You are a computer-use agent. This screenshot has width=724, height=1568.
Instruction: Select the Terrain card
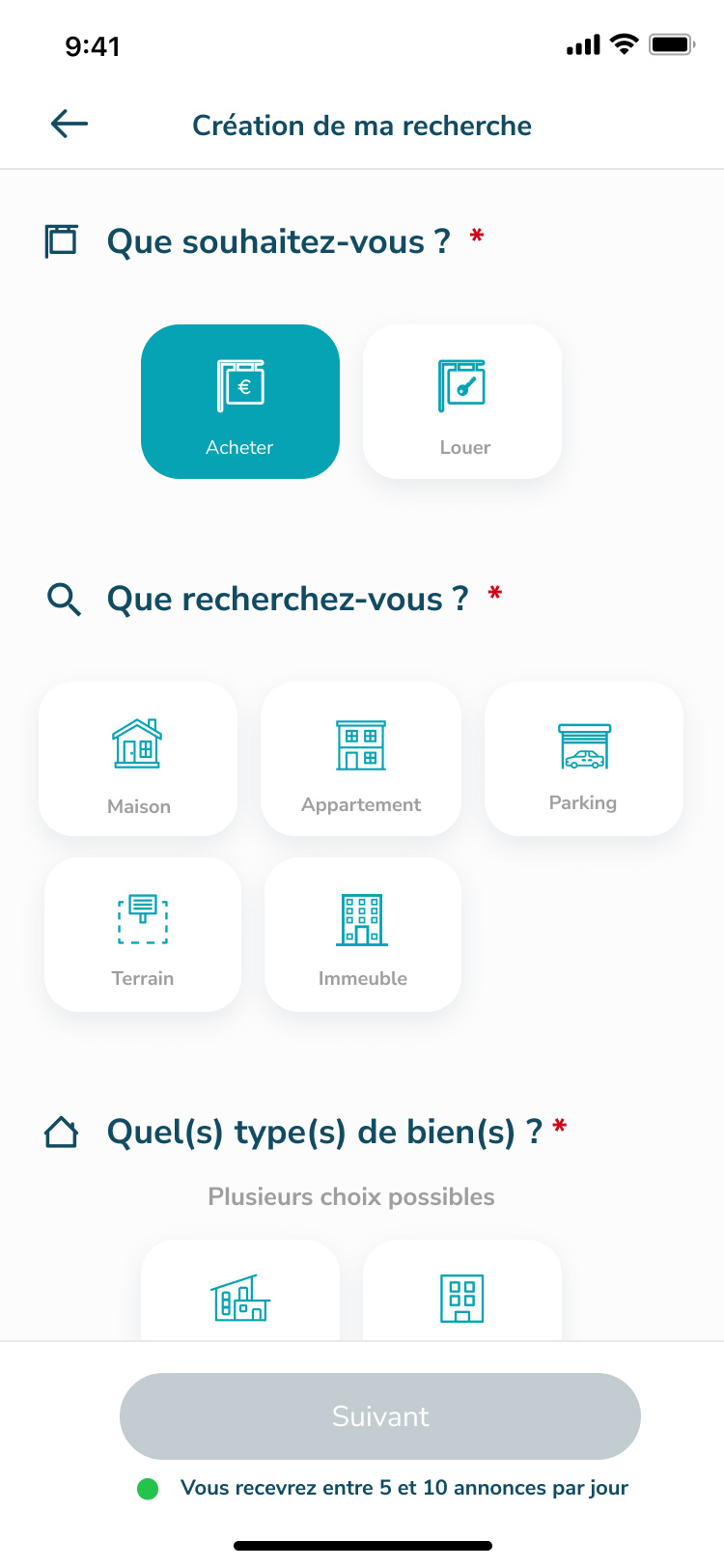pyautogui.click(x=143, y=935)
